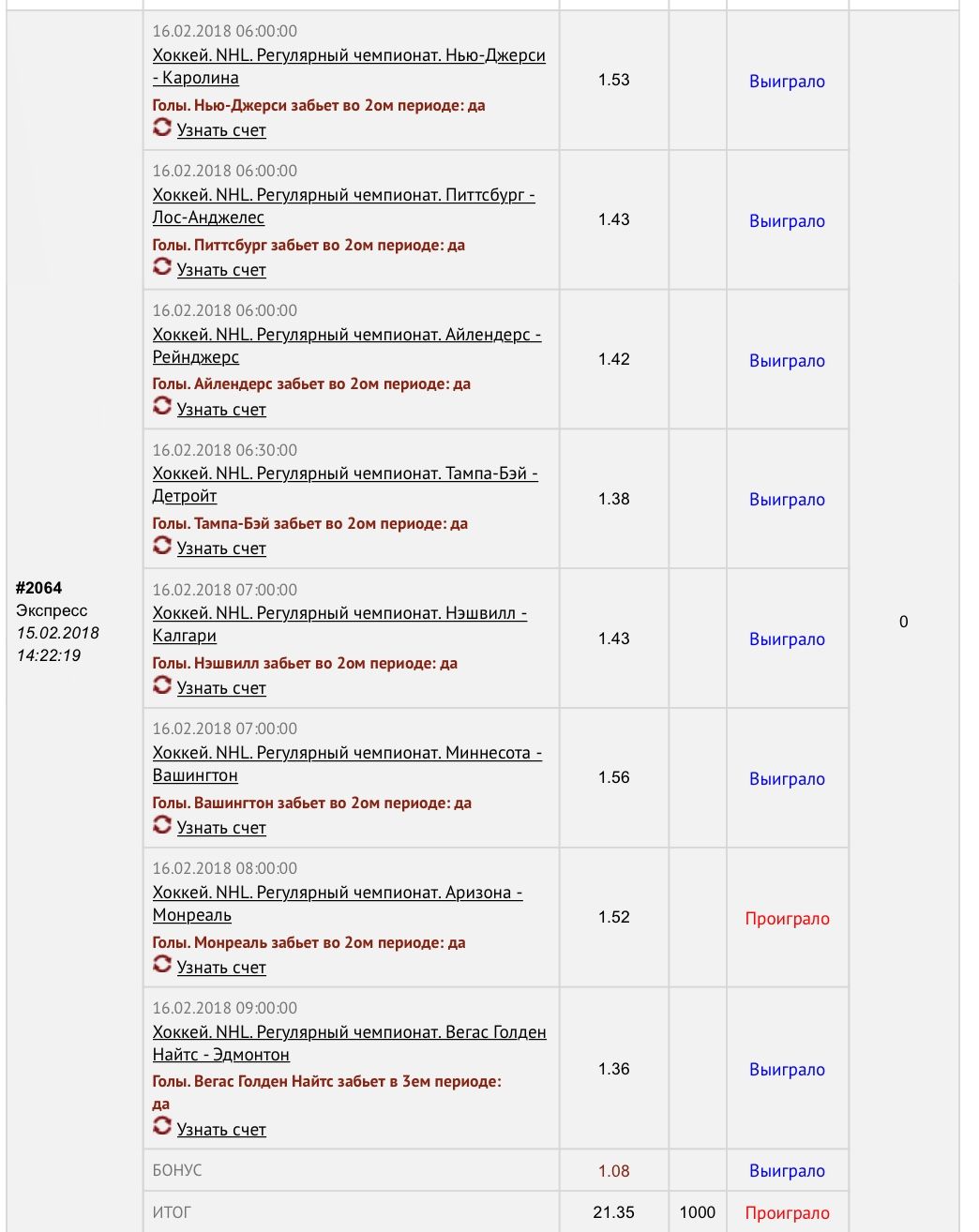Open the Вегас Голден Найтс - Эдмонтон link
979x1232 pixels.
coord(348,1033)
